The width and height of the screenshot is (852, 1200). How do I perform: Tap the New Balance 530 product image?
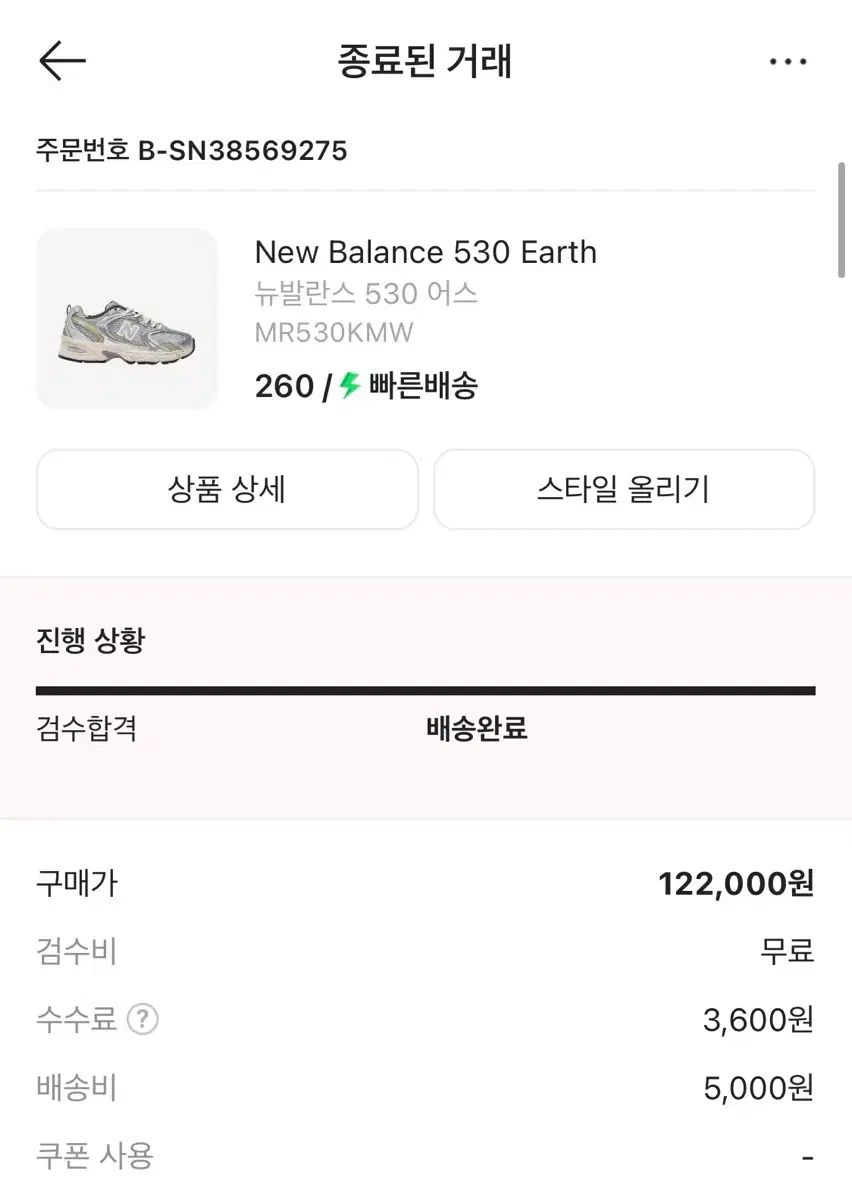click(126, 318)
